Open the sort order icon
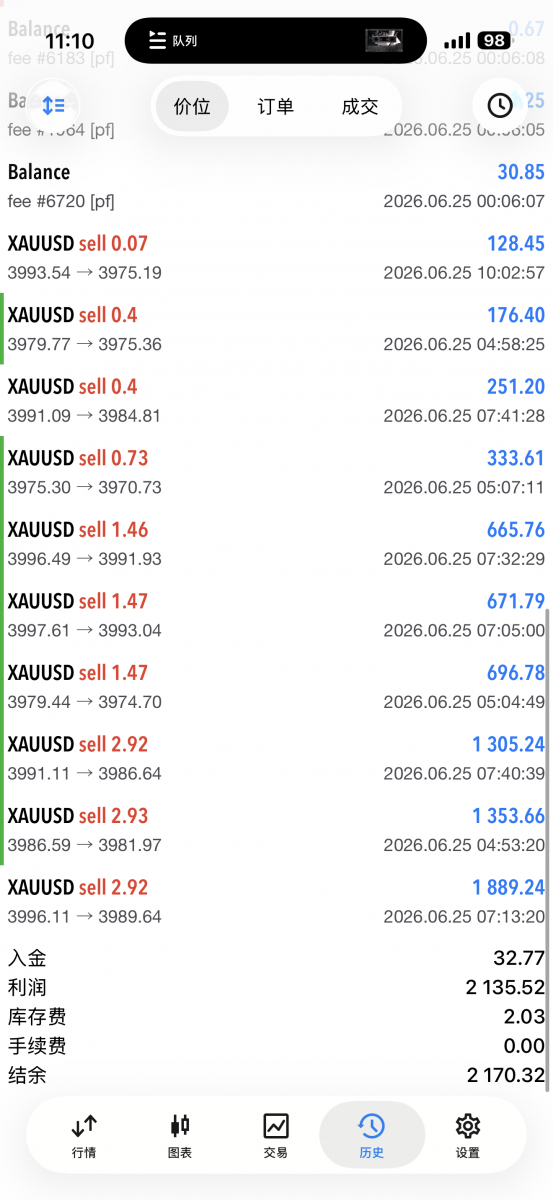The height and width of the screenshot is (1200, 553). click(x=53, y=105)
